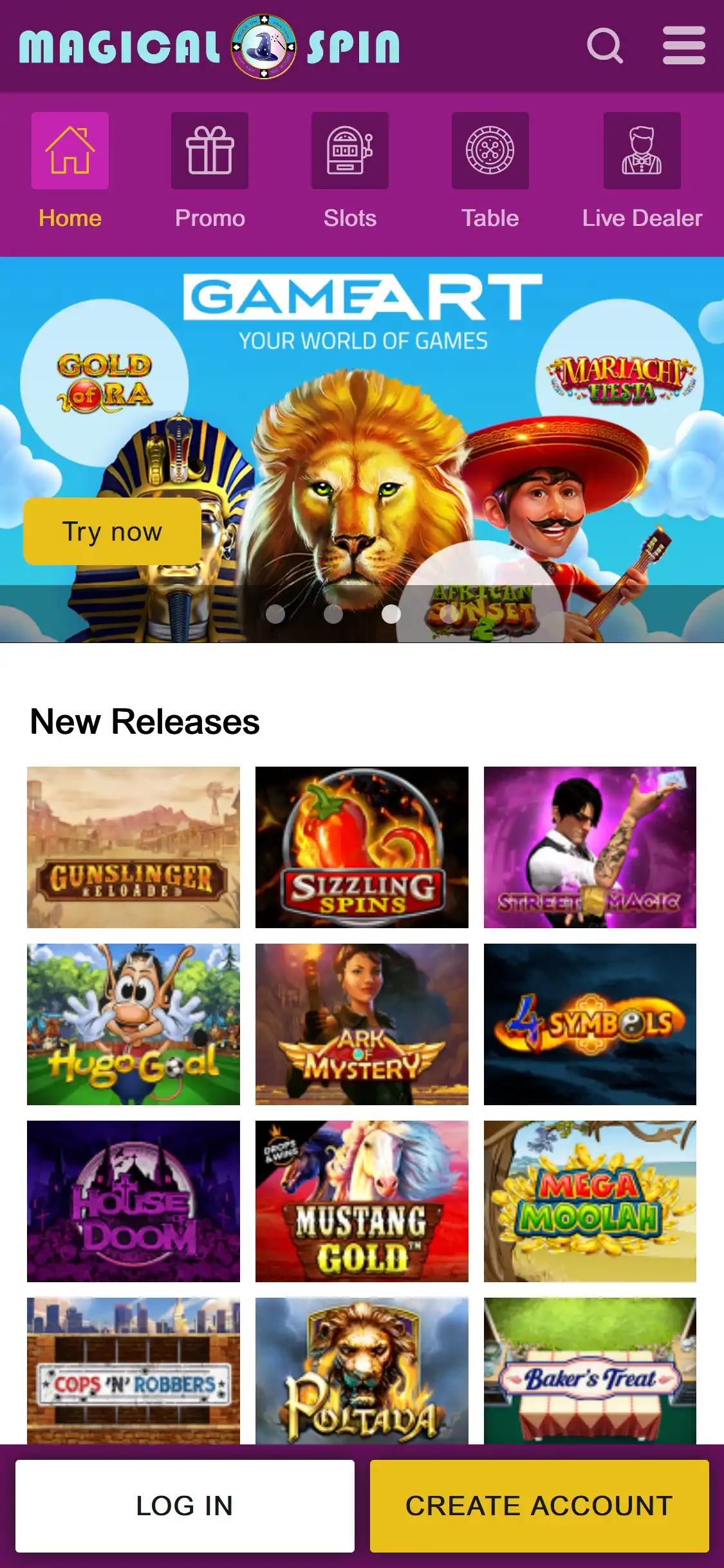724x1568 pixels.
Task: Play Hugo Goal
Action: [133, 1024]
